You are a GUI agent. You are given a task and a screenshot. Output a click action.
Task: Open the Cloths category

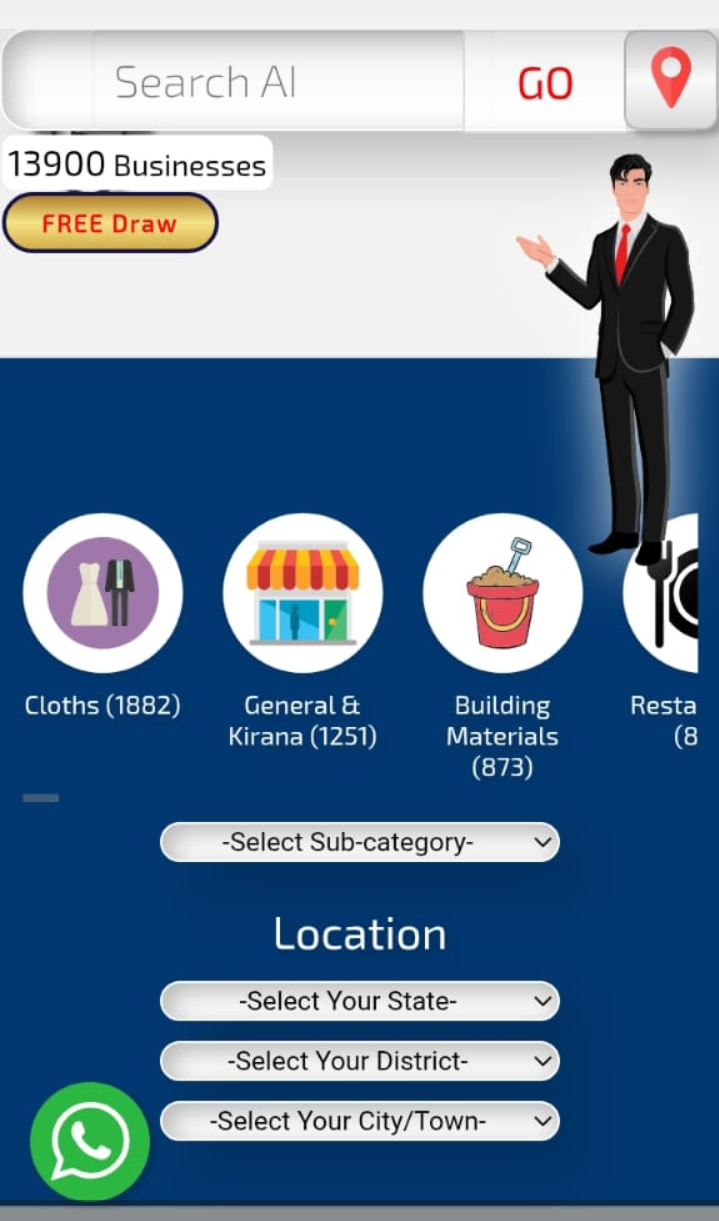[x=103, y=593]
